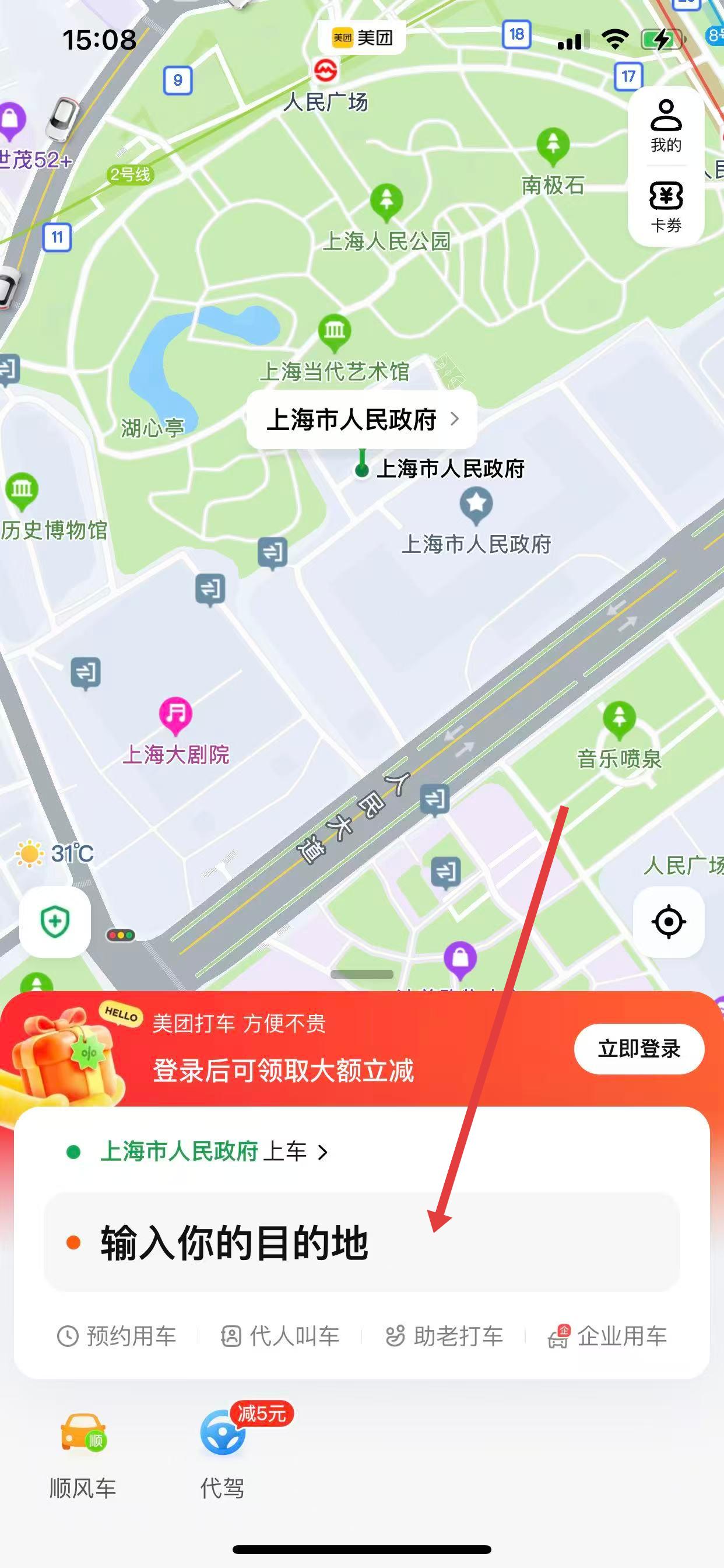Open 企业用车 business rides
Viewport: 724px width, 1568px height.
click(x=607, y=1336)
